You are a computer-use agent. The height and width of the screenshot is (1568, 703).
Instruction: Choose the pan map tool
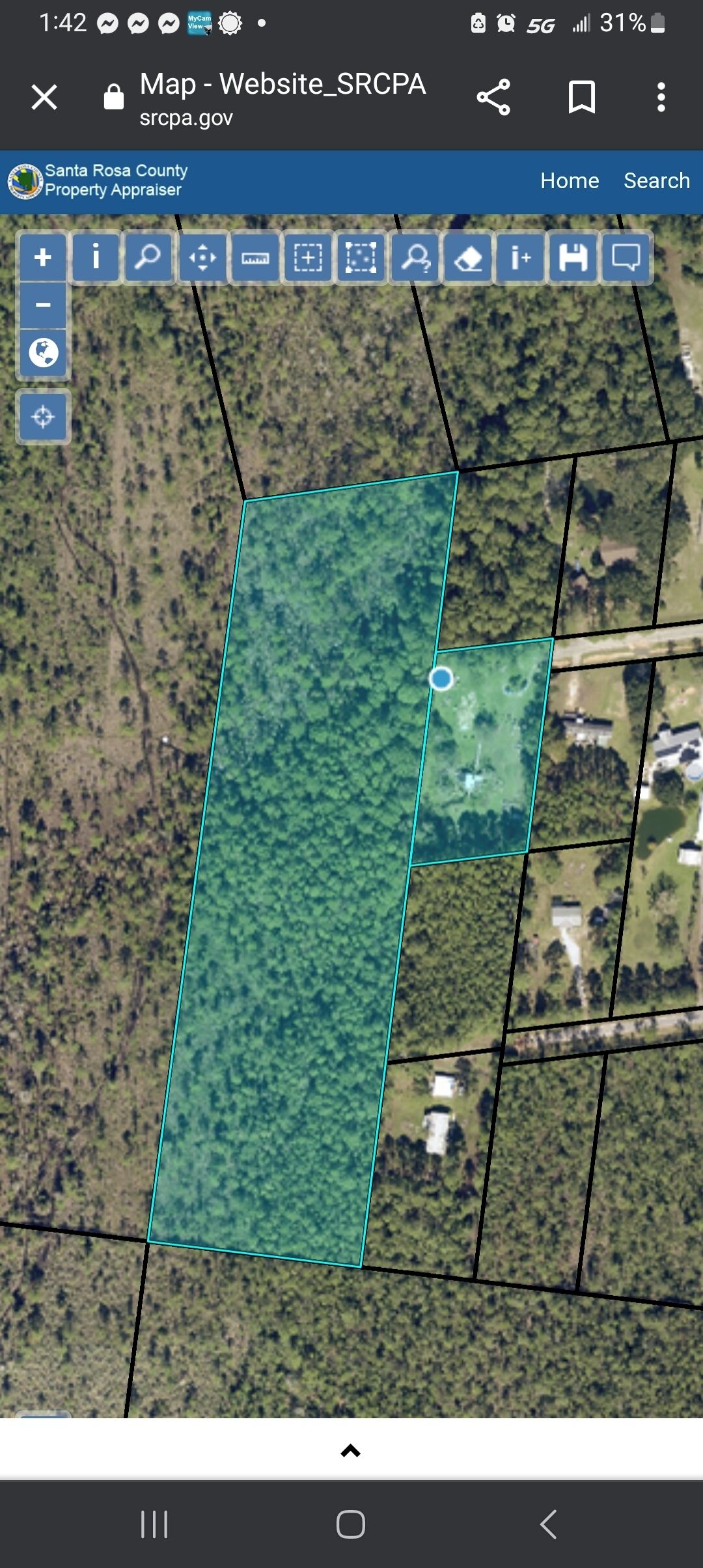(202, 257)
